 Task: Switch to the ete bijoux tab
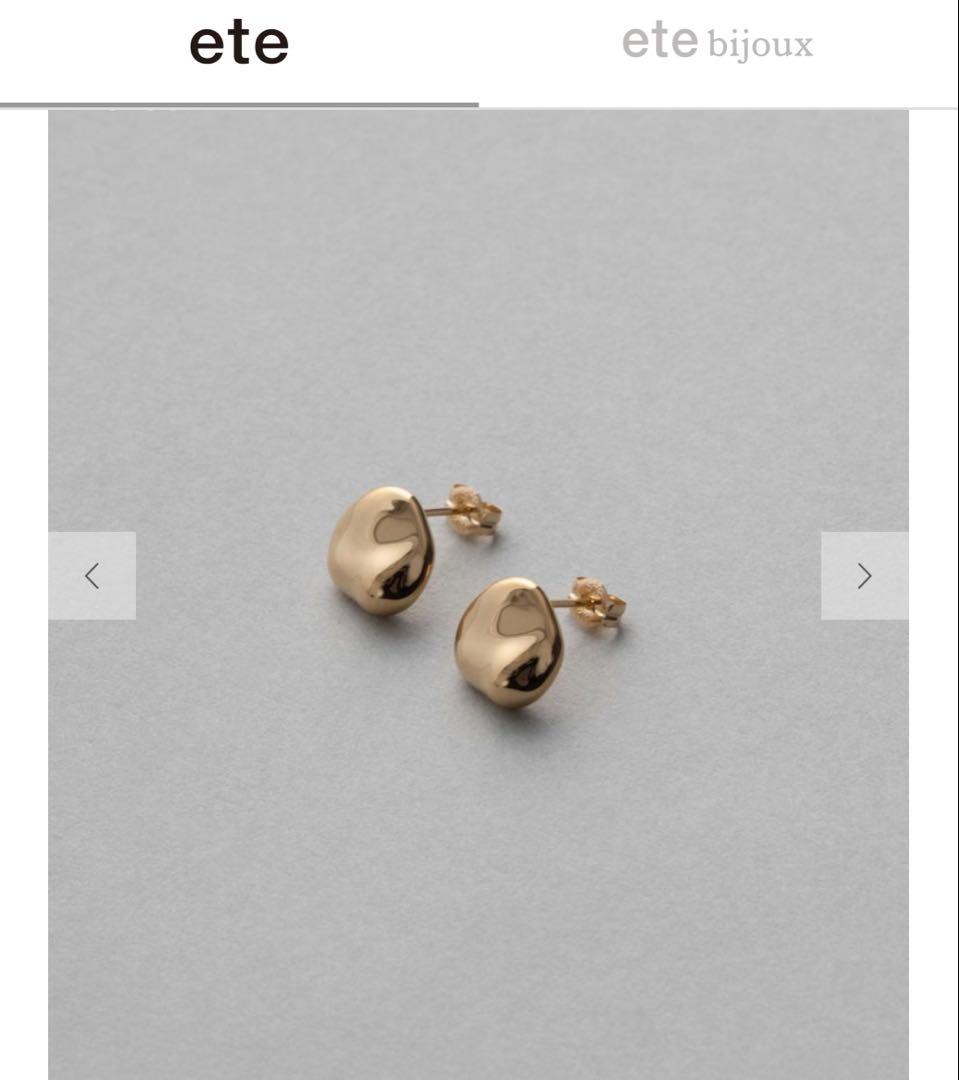tap(717, 44)
